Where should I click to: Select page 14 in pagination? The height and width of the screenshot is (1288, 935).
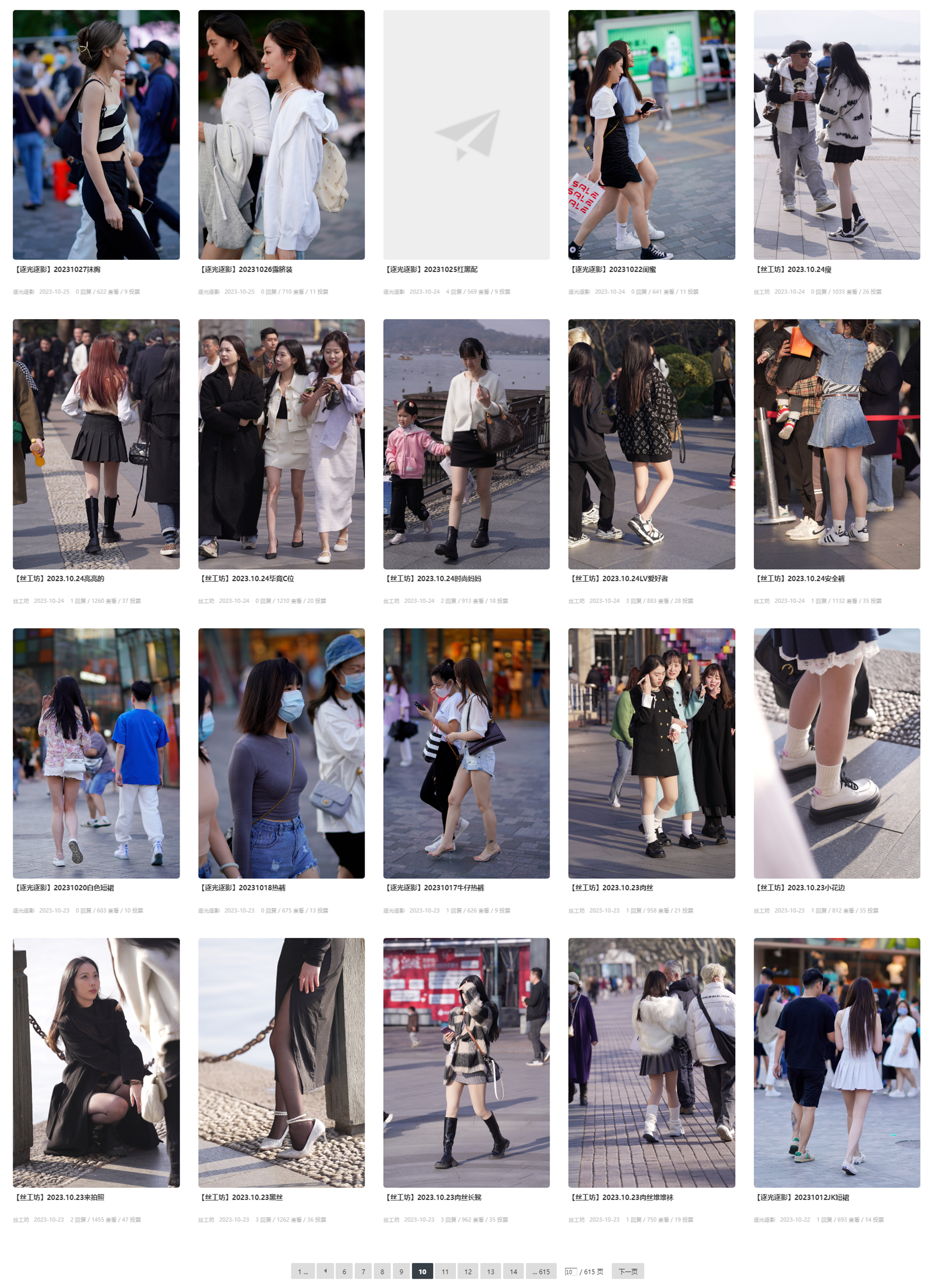pyautogui.click(x=513, y=1272)
